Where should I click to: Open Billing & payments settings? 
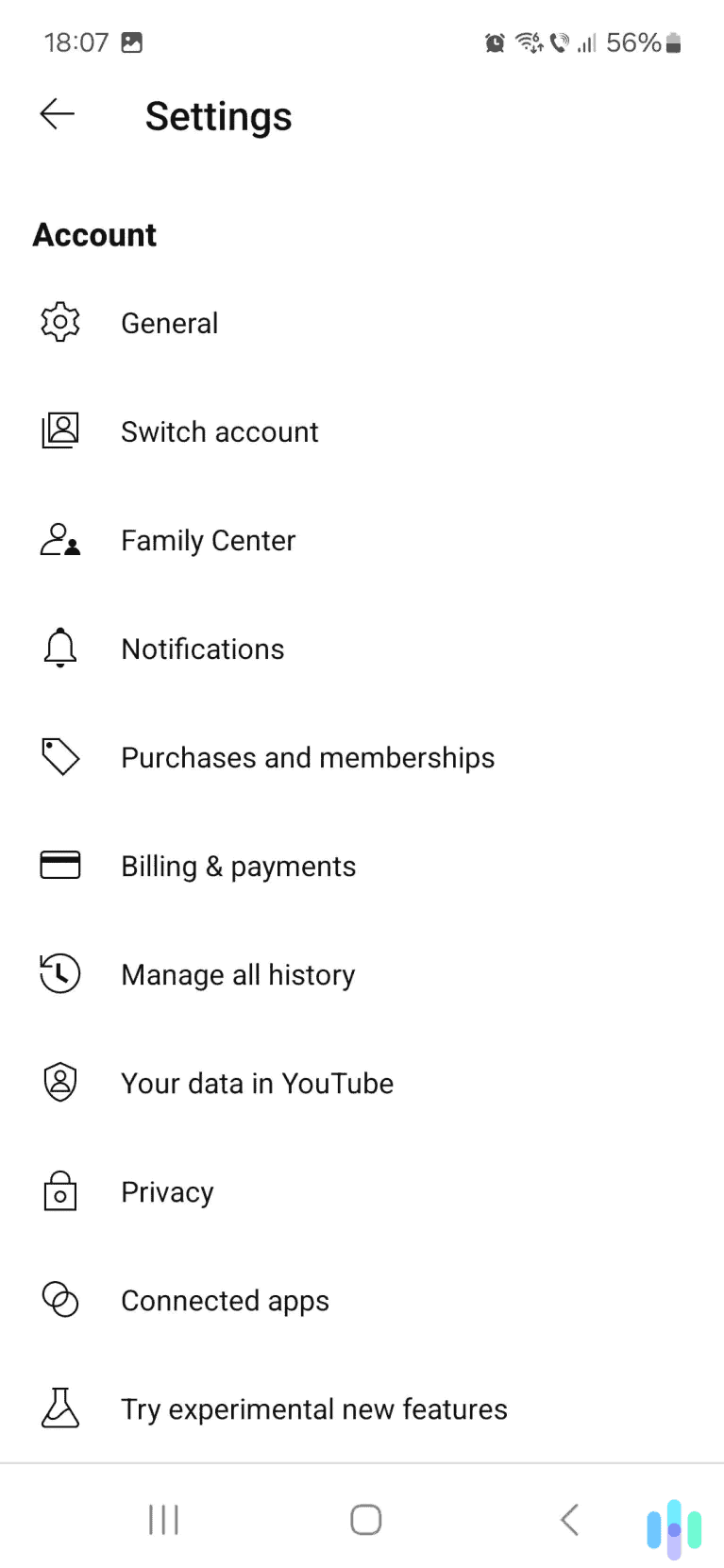[x=238, y=865]
